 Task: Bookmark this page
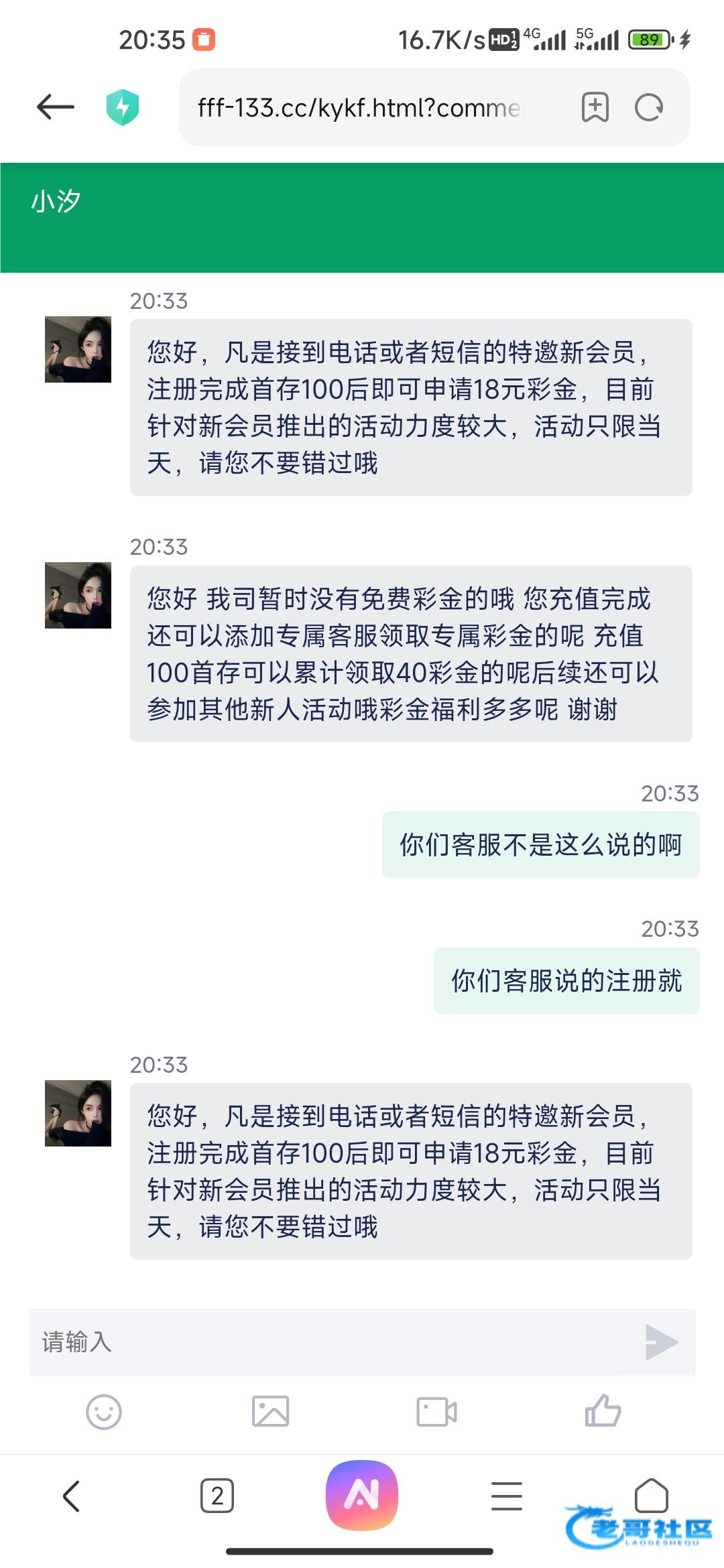click(595, 107)
